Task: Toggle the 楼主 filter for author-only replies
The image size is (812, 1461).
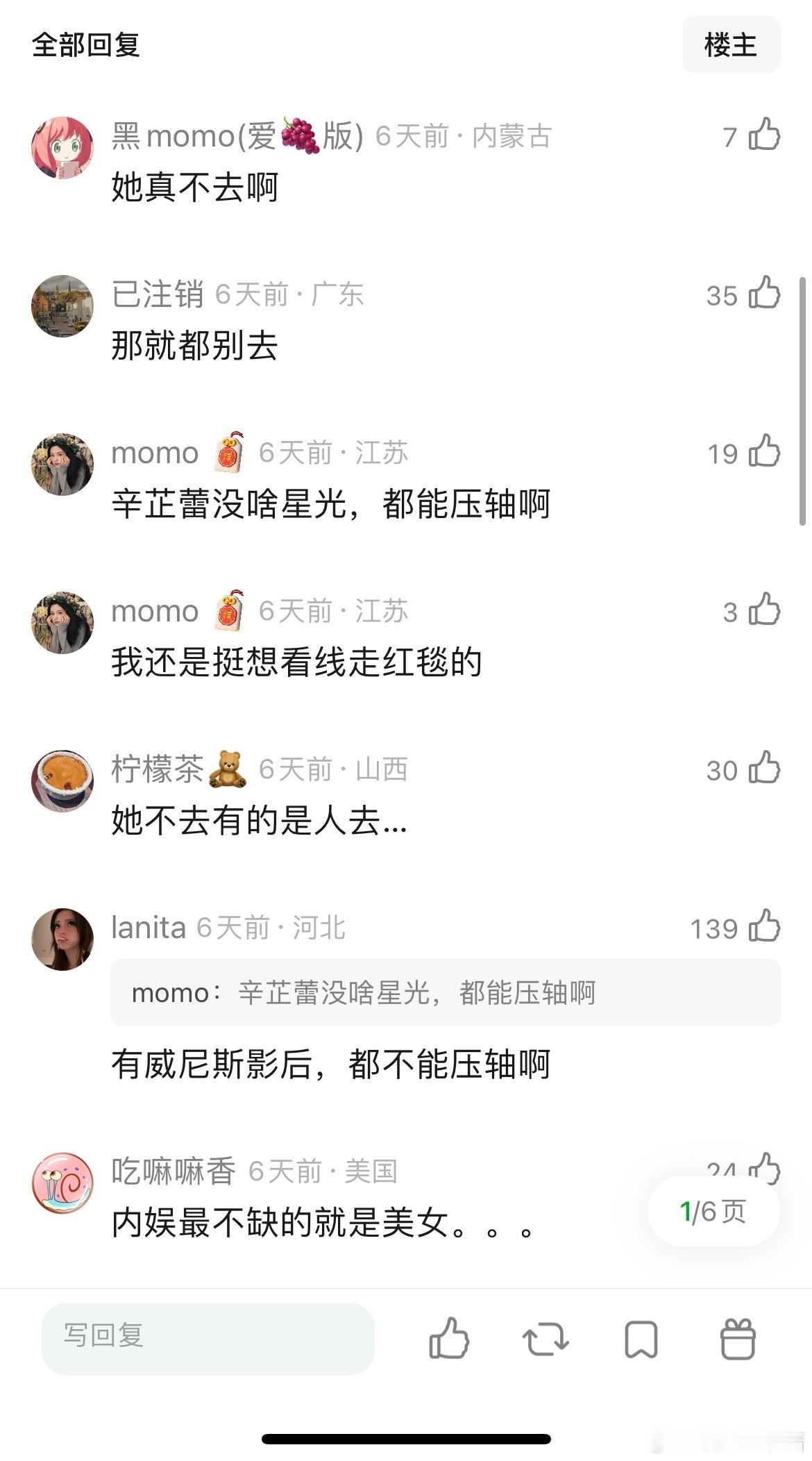Action: coord(731,44)
